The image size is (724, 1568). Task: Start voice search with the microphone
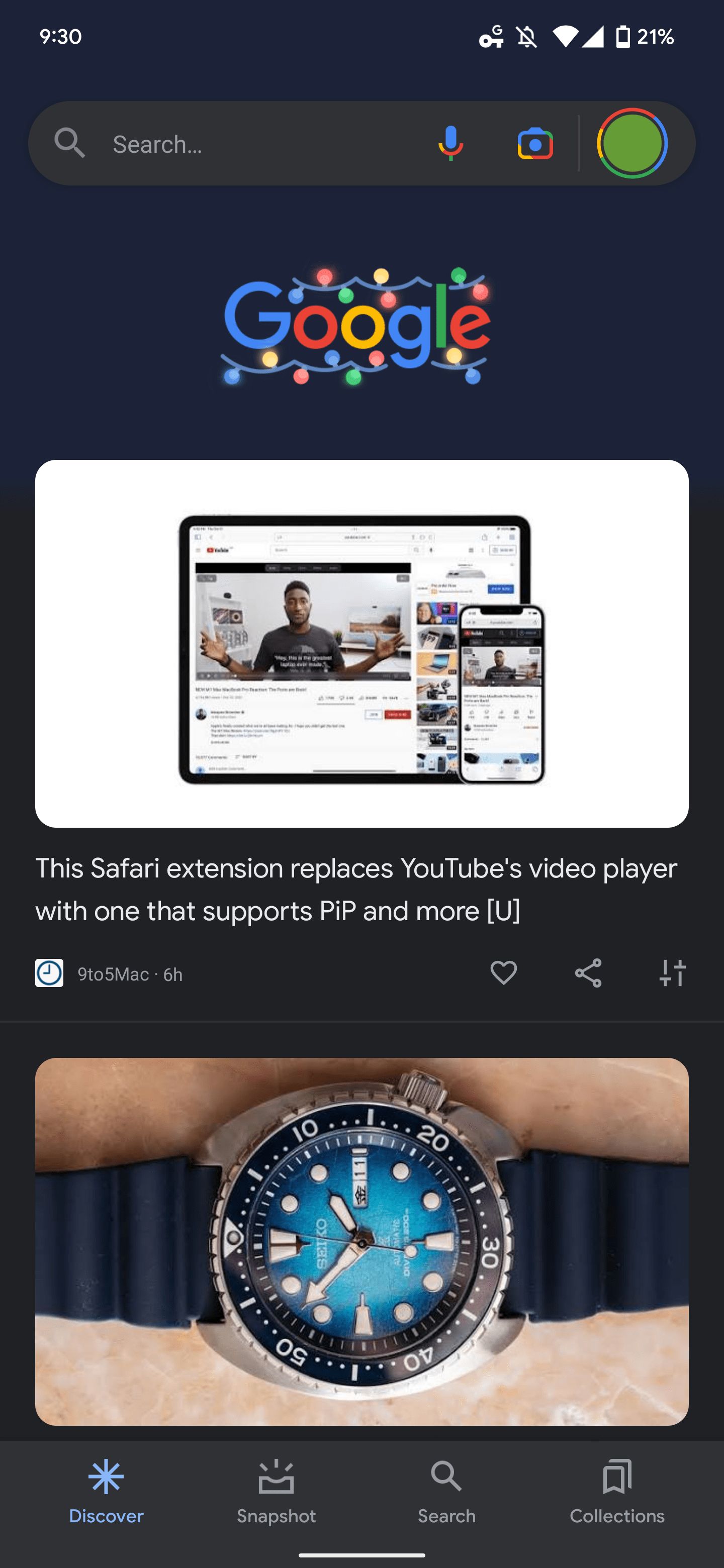450,144
